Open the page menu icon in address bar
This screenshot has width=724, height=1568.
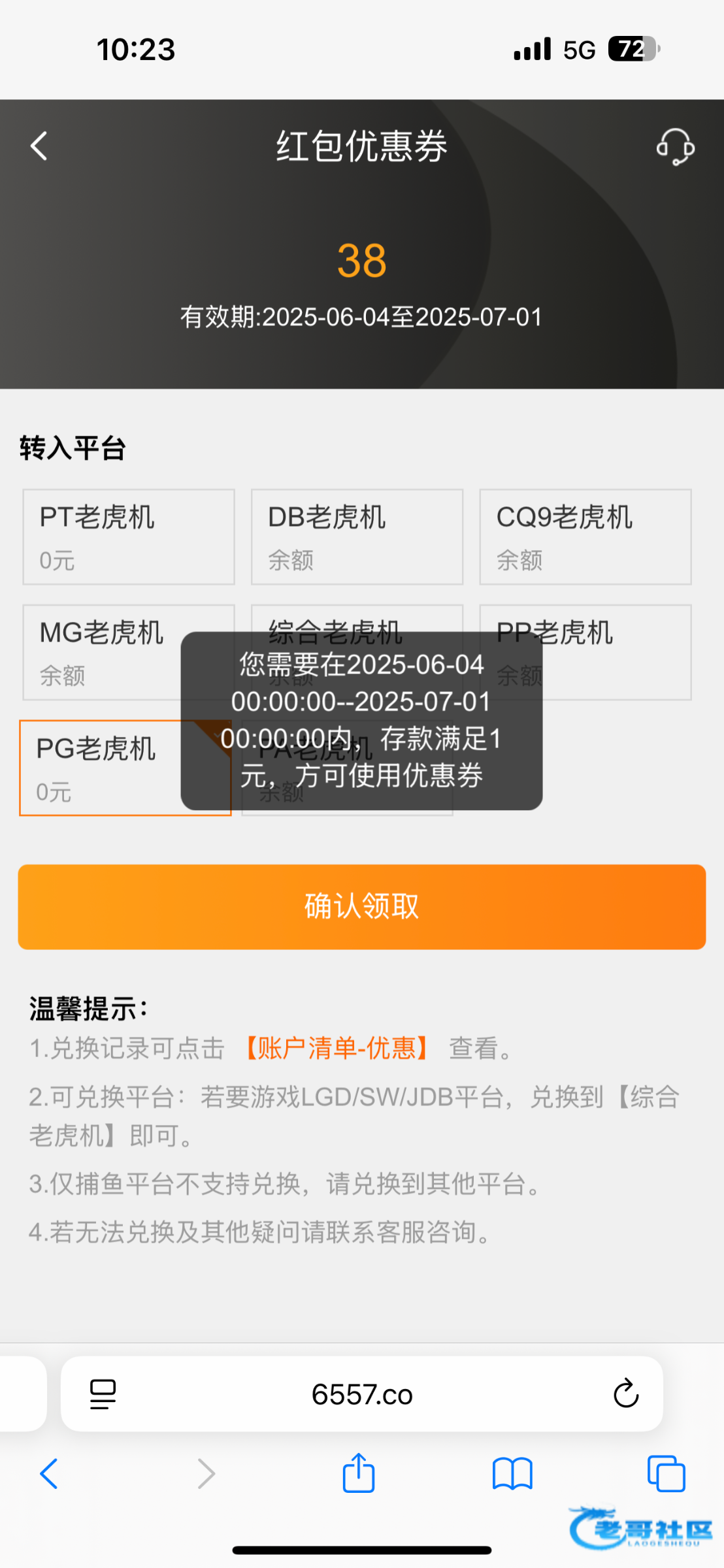click(x=103, y=1394)
